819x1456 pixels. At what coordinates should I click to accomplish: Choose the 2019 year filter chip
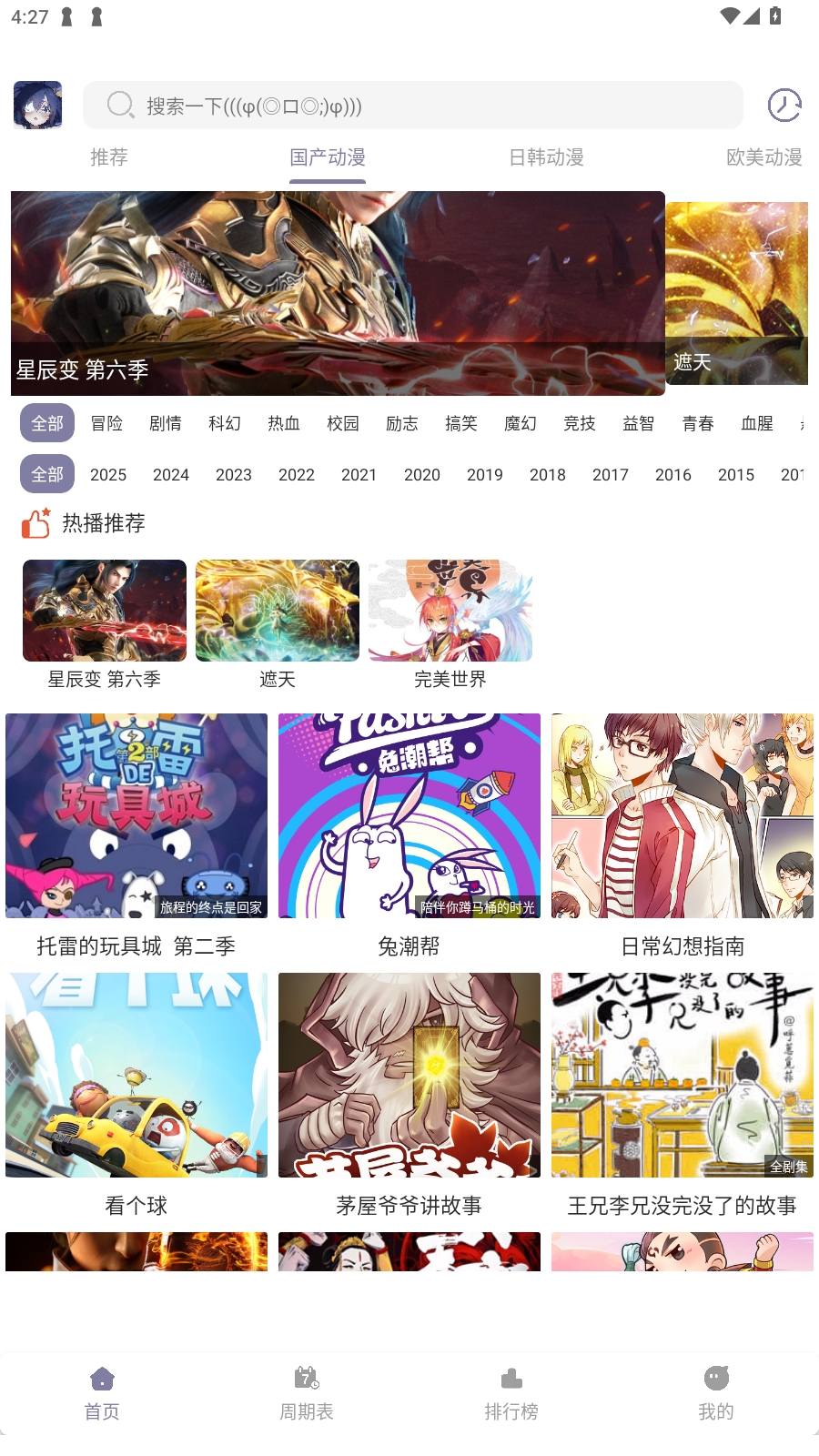(x=485, y=474)
